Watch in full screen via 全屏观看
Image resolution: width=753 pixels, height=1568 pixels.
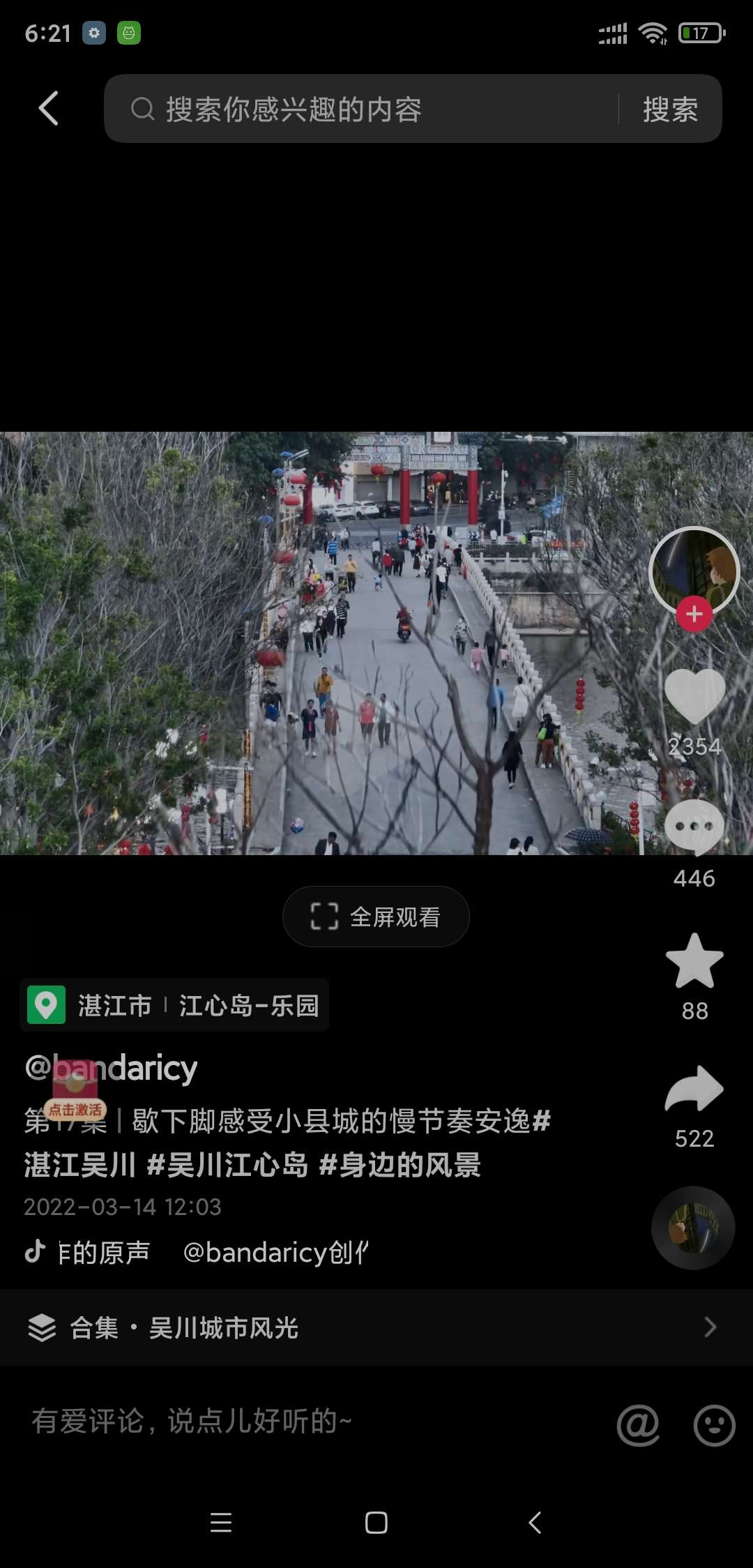point(376,917)
